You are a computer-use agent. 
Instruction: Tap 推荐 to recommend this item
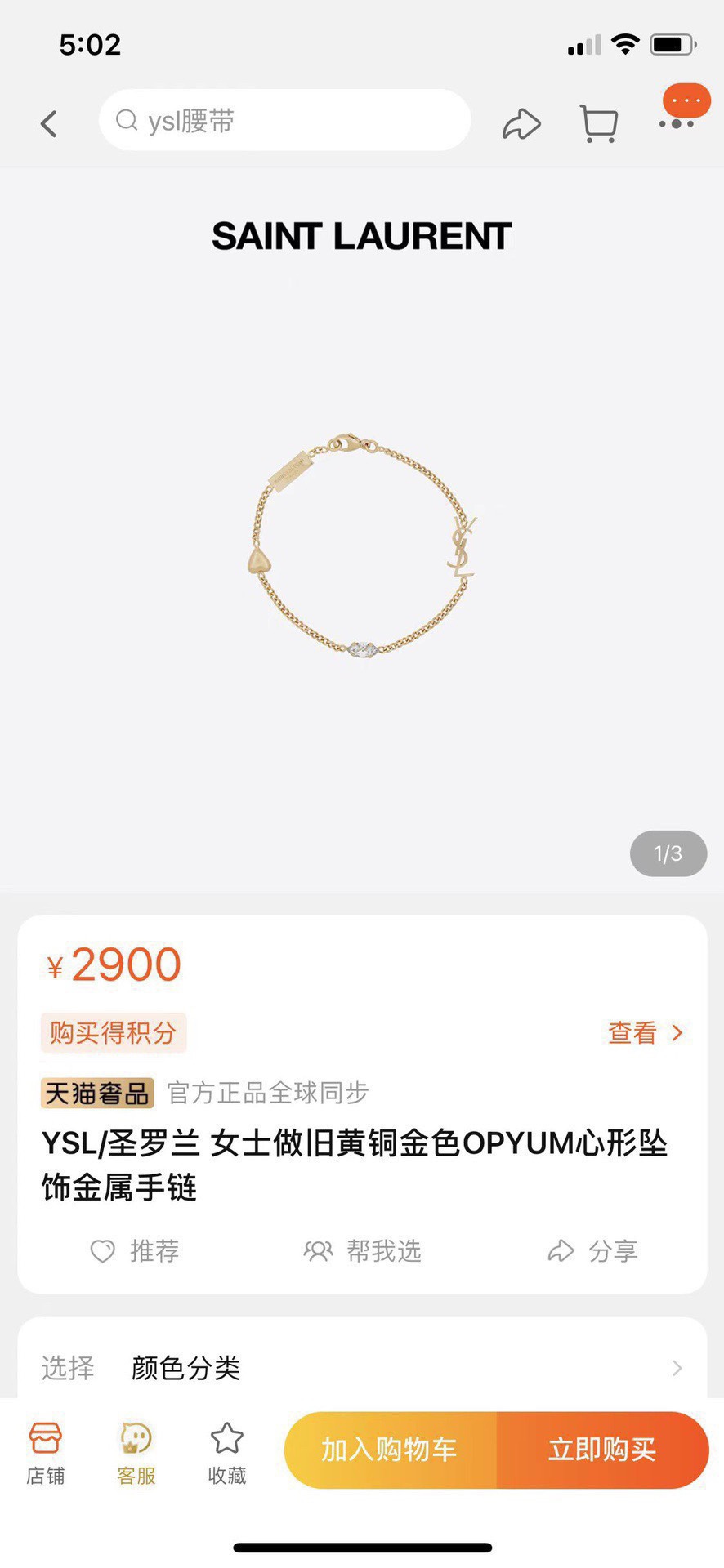pyautogui.click(x=135, y=1251)
